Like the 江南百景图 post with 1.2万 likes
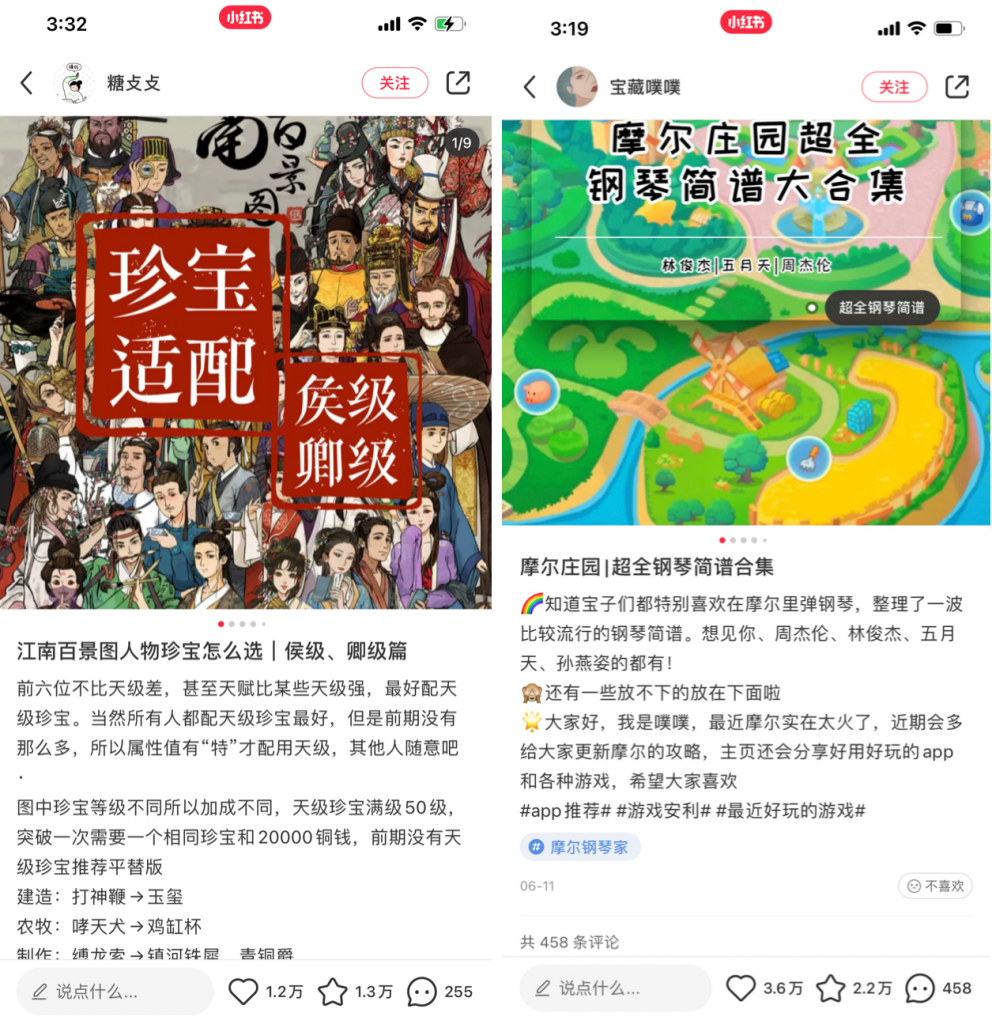The width and height of the screenshot is (992, 1024). 243,991
